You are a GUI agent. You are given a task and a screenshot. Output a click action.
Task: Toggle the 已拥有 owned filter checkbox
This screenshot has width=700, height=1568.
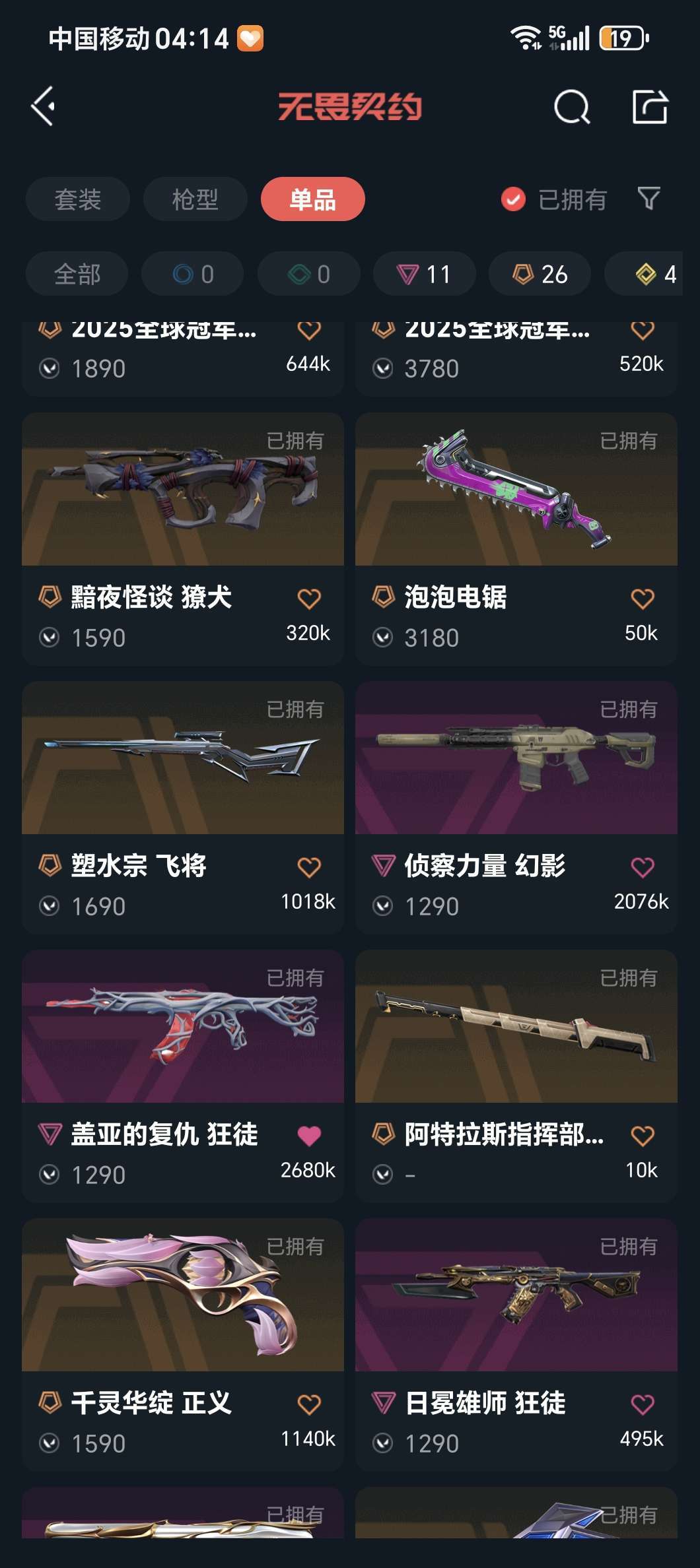(513, 199)
